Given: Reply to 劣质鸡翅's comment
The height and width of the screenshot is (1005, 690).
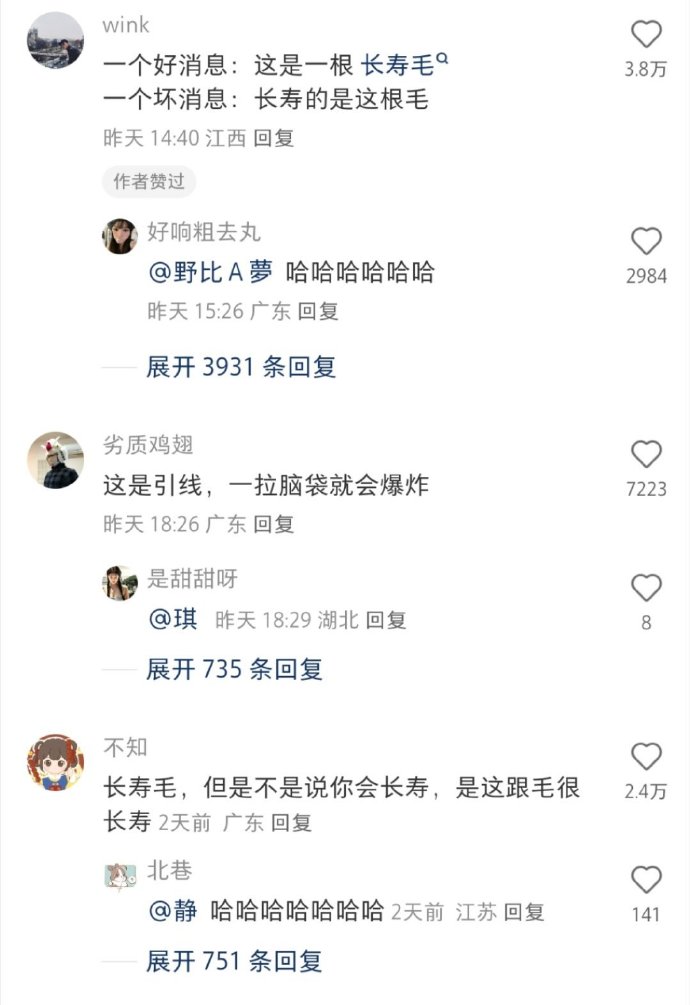Looking at the screenshot, I should coord(274,523).
